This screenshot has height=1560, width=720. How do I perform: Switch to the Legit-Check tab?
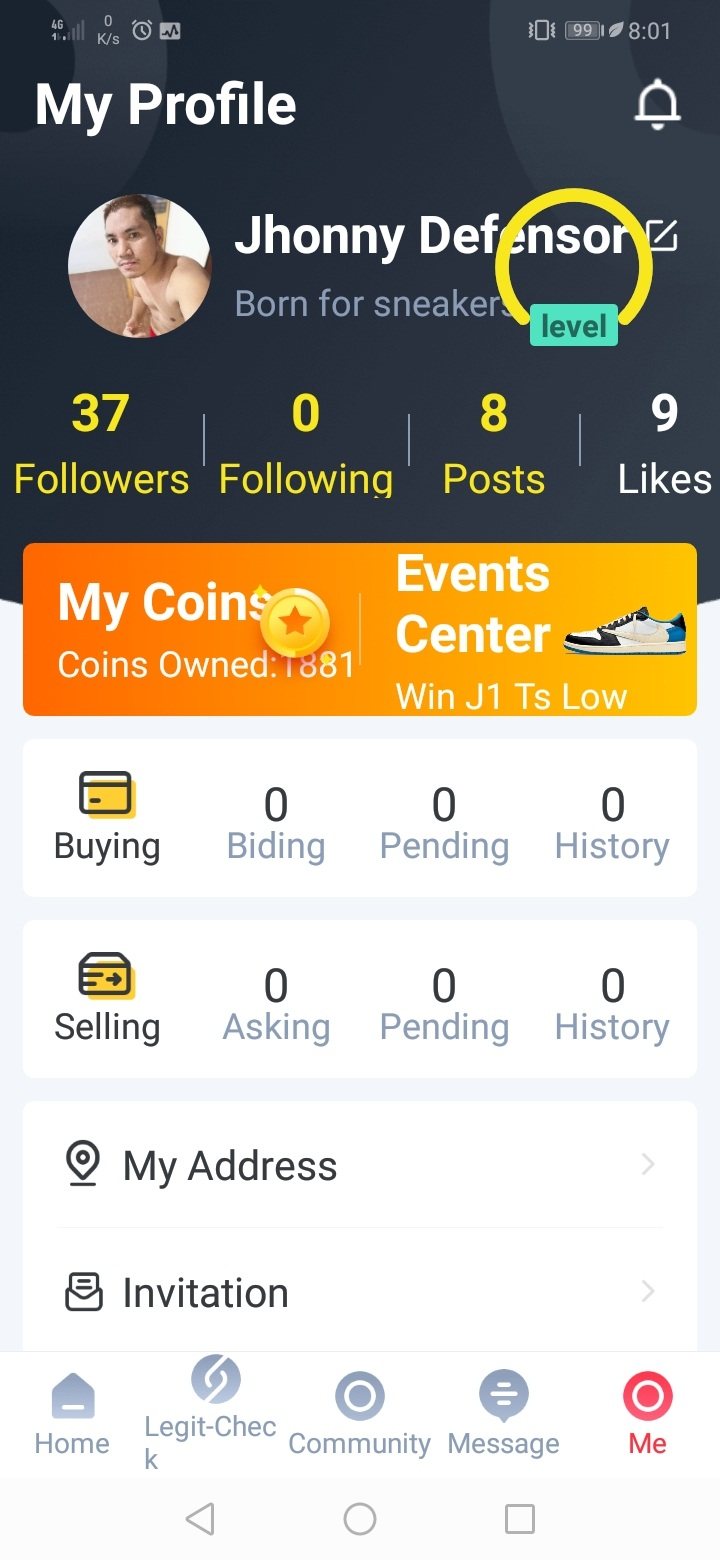point(210,1412)
